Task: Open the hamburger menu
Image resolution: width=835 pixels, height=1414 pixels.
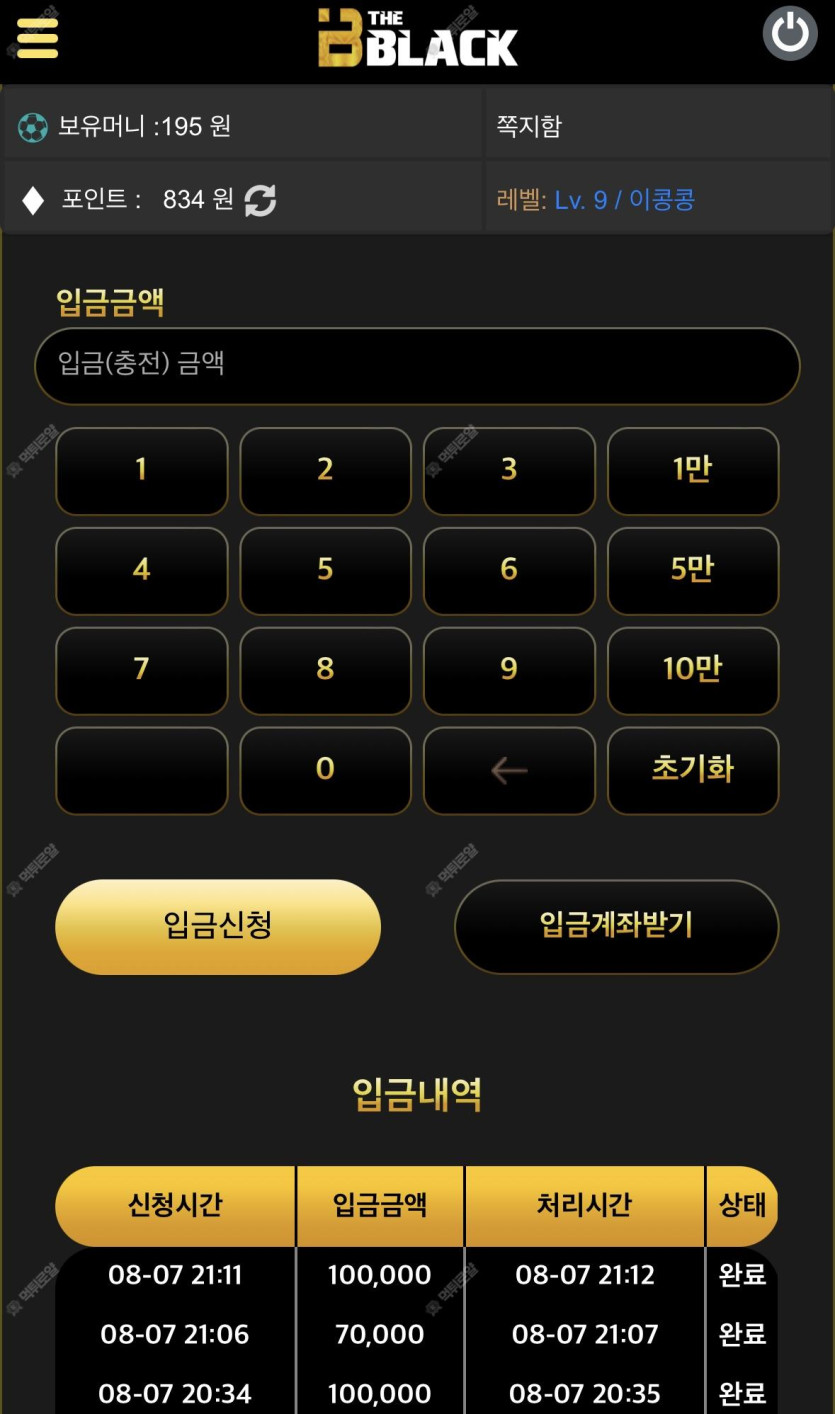Action: point(37,38)
